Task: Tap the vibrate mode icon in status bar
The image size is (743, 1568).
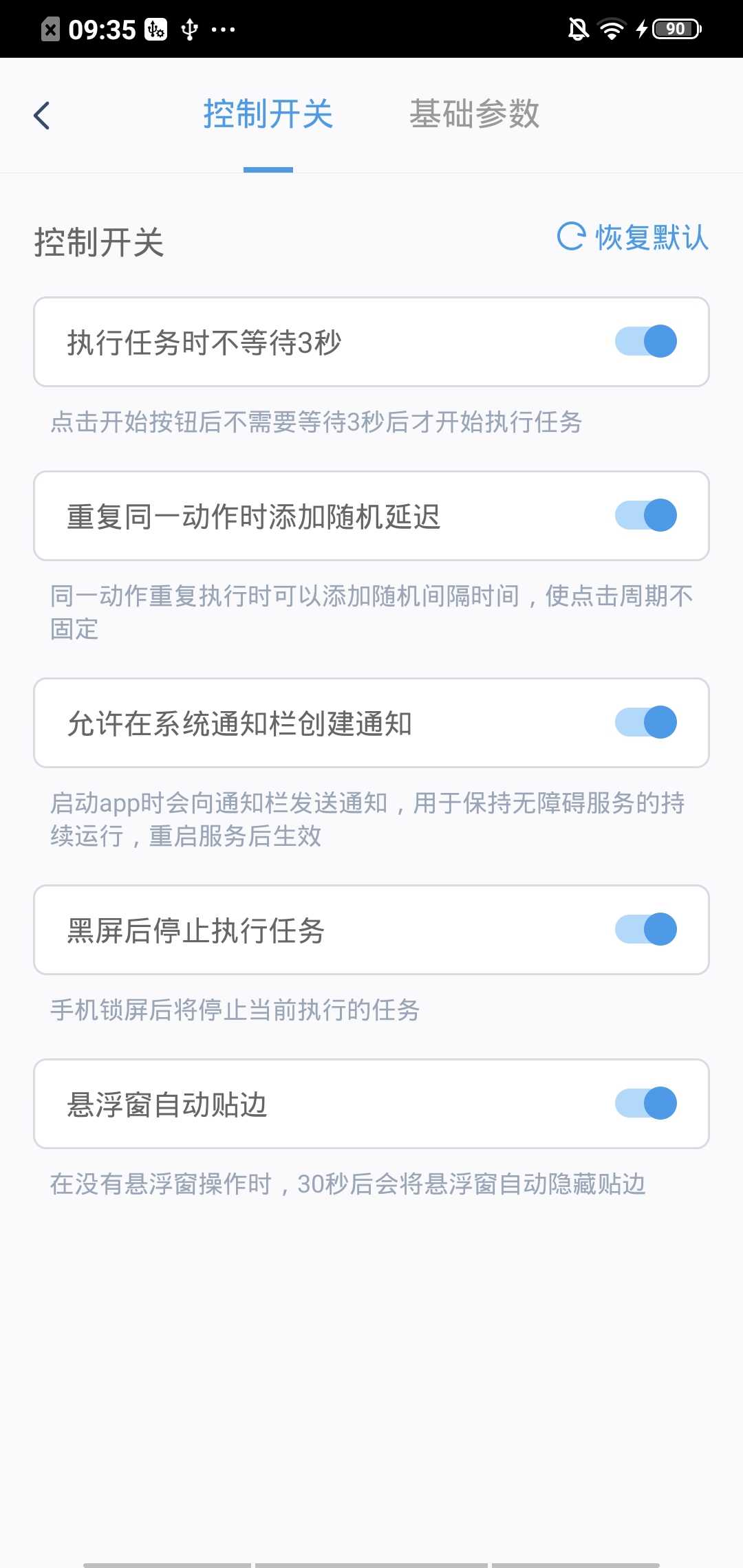Action: pos(154,29)
